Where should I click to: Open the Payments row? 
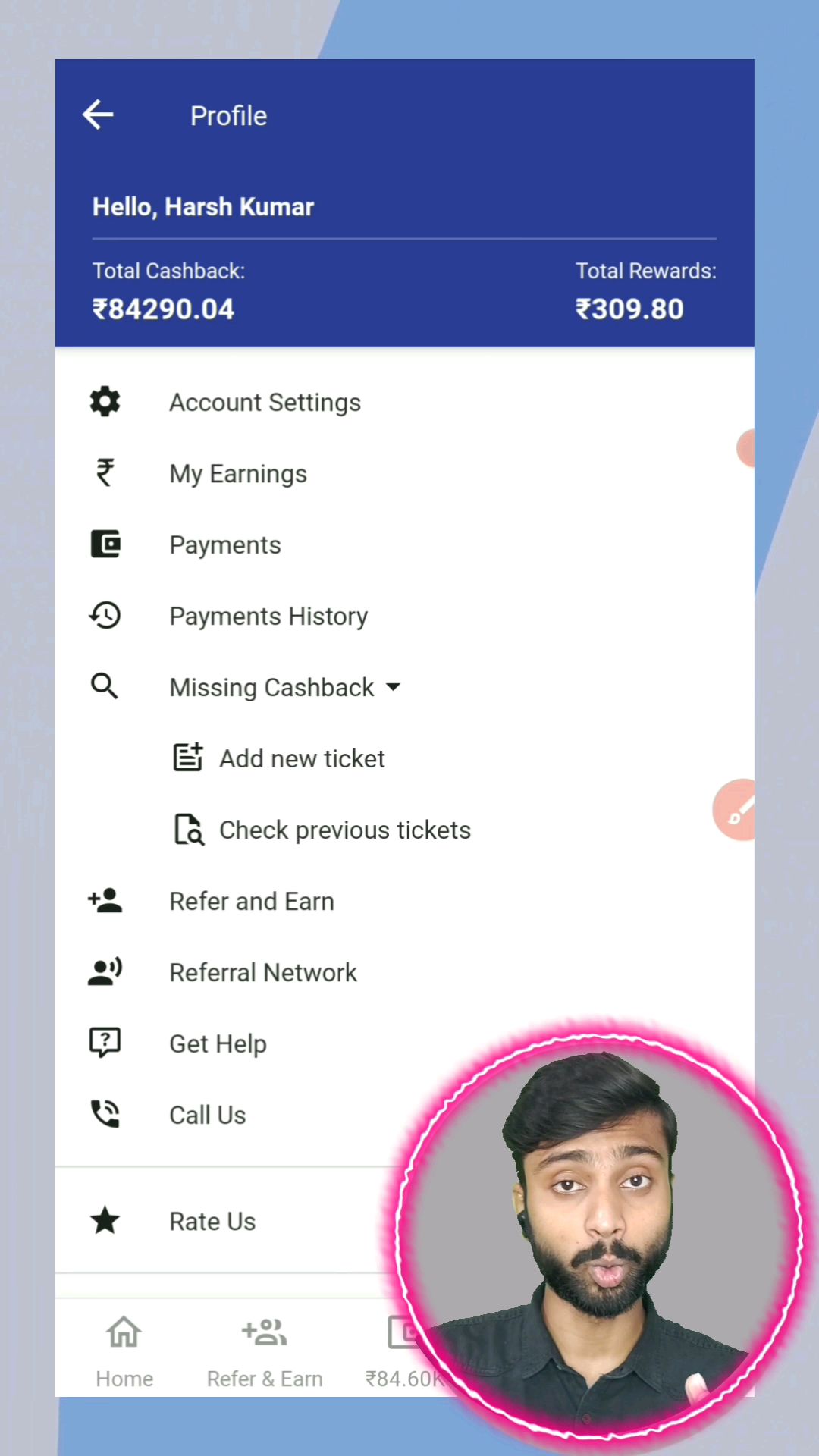(224, 545)
